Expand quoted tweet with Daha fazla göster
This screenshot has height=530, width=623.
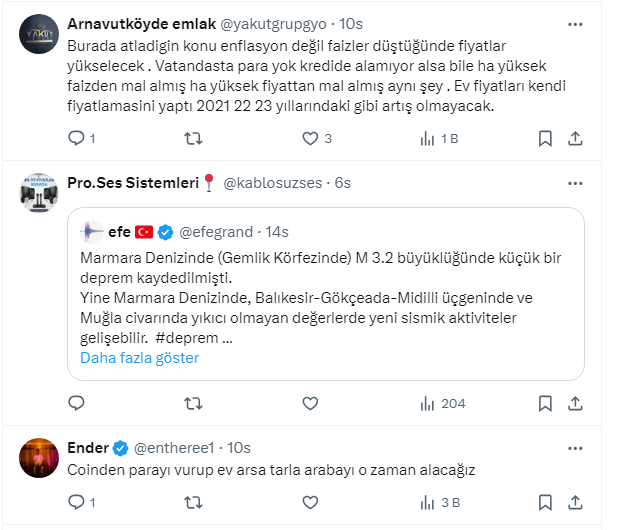tap(139, 358)
